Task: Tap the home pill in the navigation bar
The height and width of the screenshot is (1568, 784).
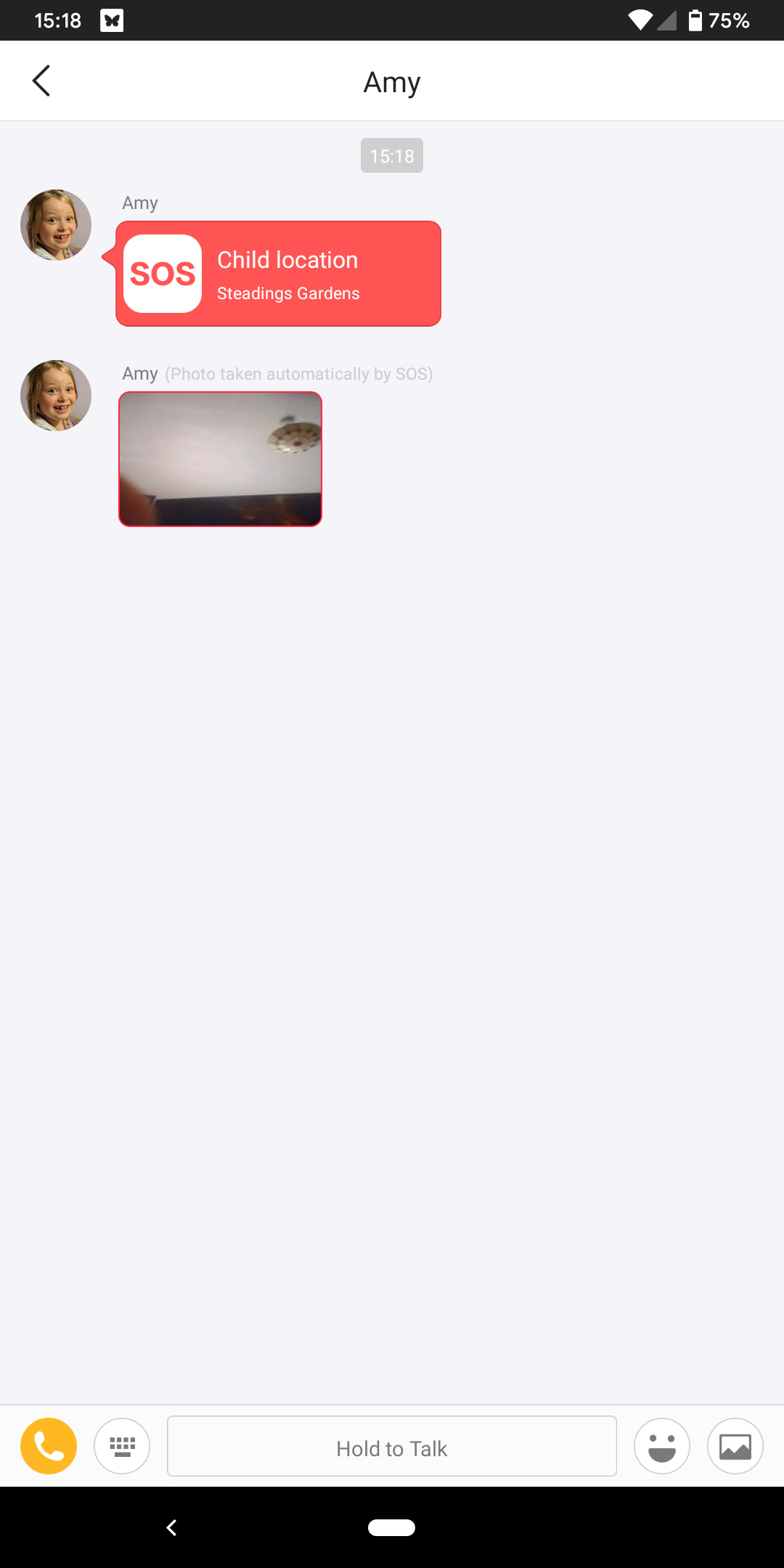Action: [391, 1527]
